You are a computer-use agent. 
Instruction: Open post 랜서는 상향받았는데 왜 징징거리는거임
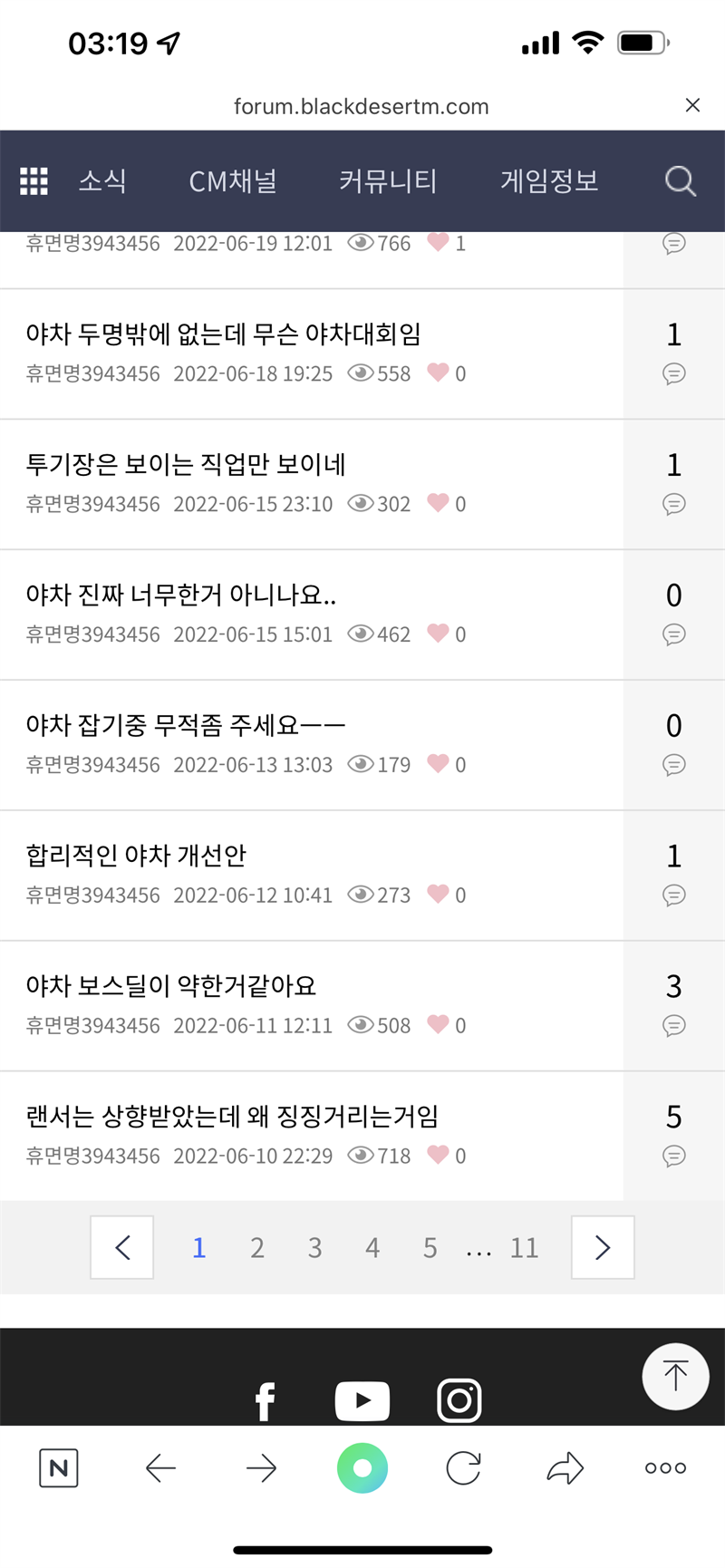click(232, 1118)
